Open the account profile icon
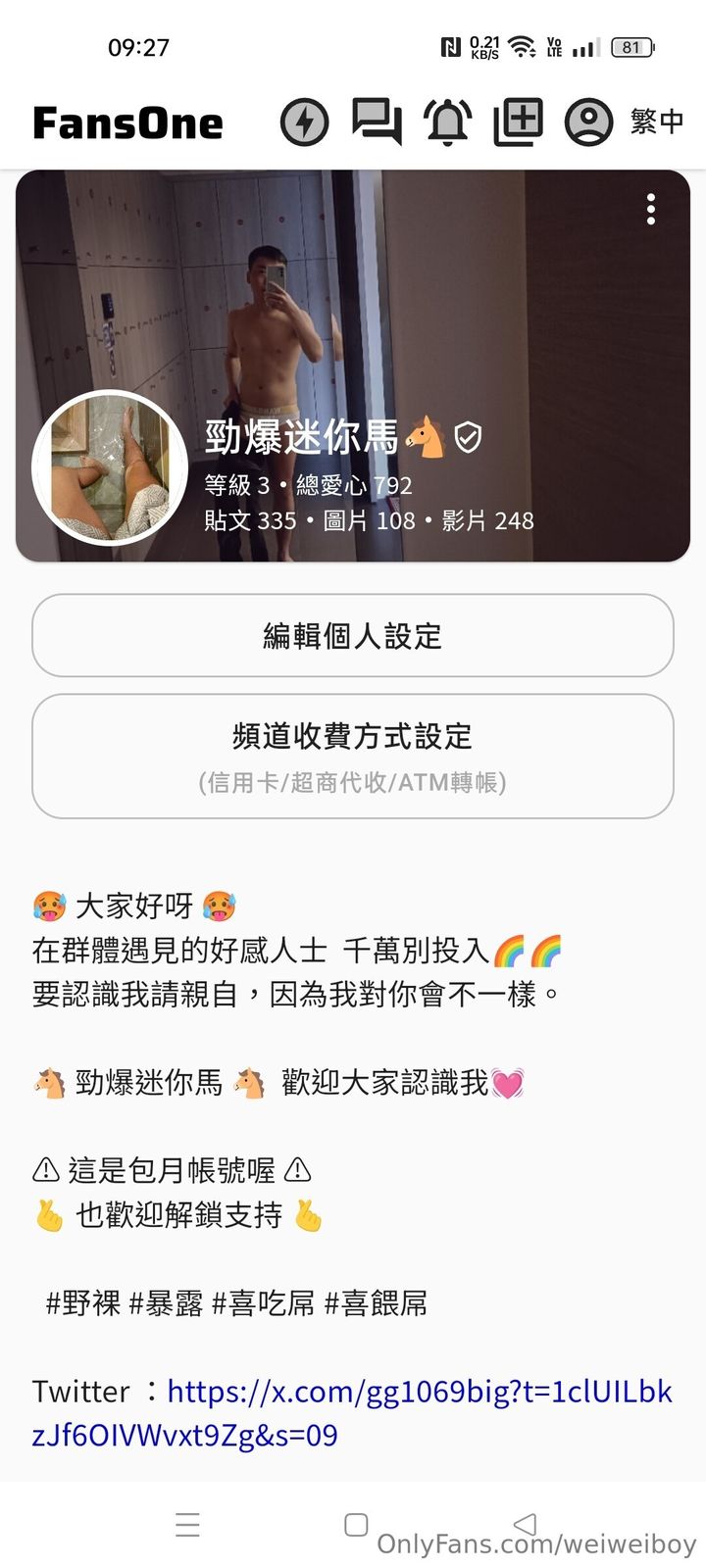Viewport: 706px width, 1568px height. click(588, 122)
